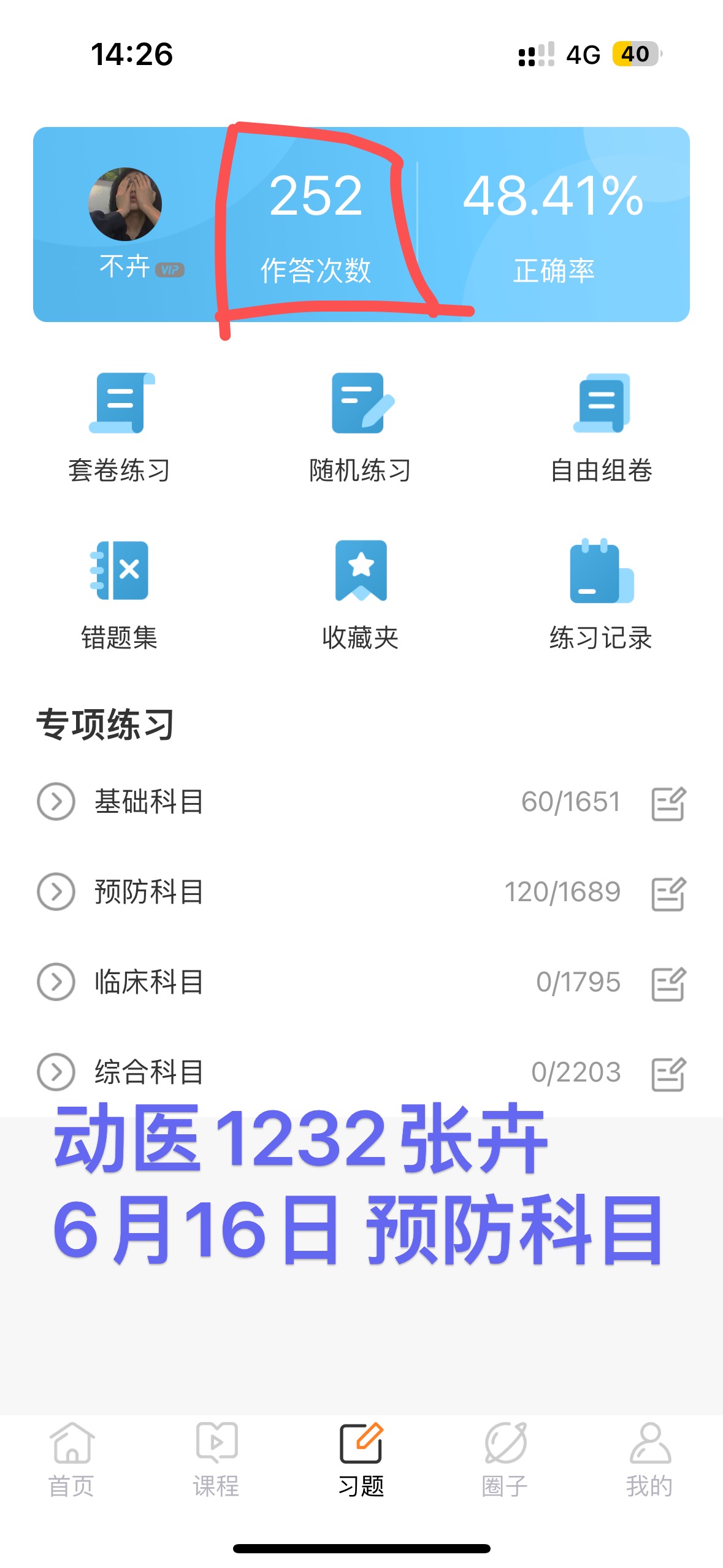Open 套卷练习 practice
Image resolution: width=723 pixels, height=1568 pixels.
click(x=120, y=428)
